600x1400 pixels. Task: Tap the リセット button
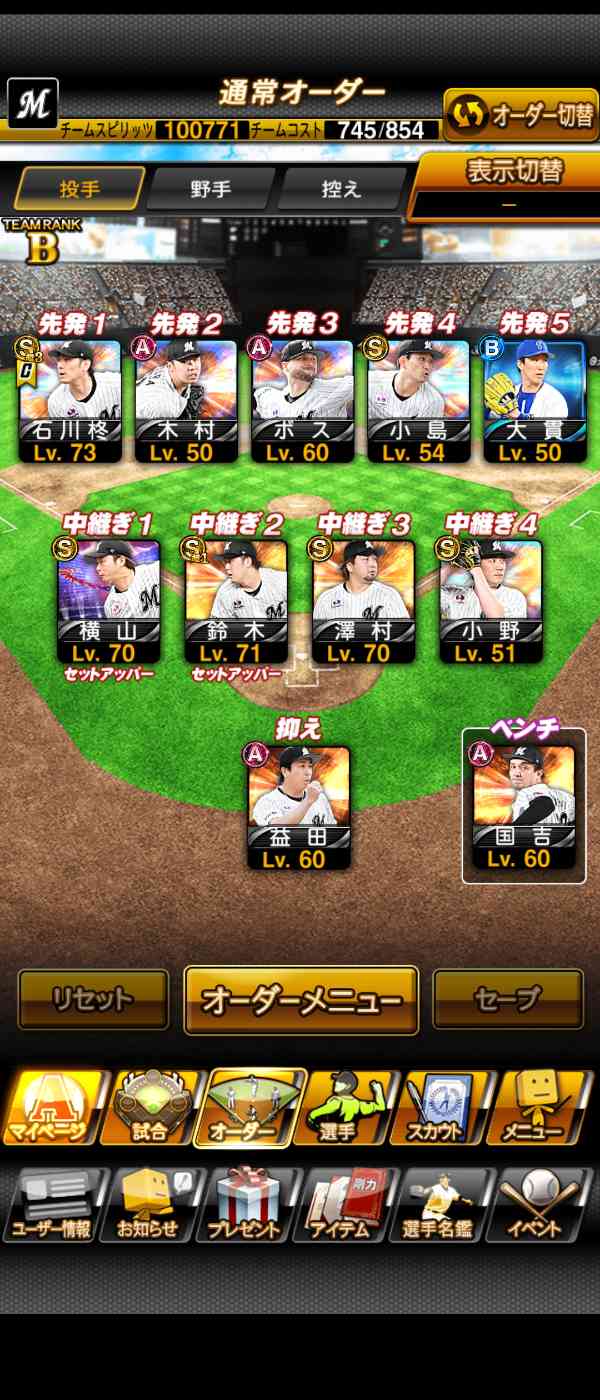coord(93,999)
